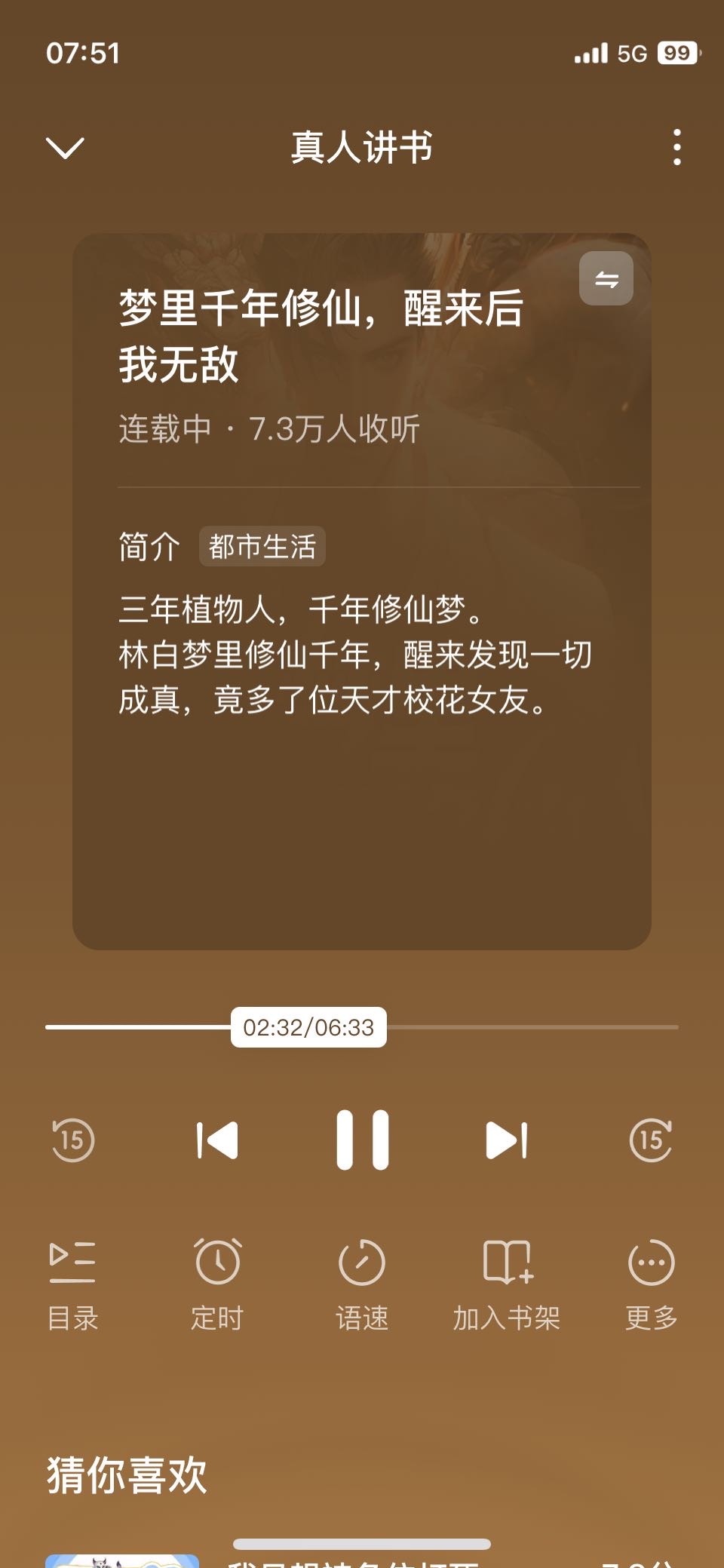Skip to the next chapter
Screen dimensions: 724x1568
pos(507,1140)
